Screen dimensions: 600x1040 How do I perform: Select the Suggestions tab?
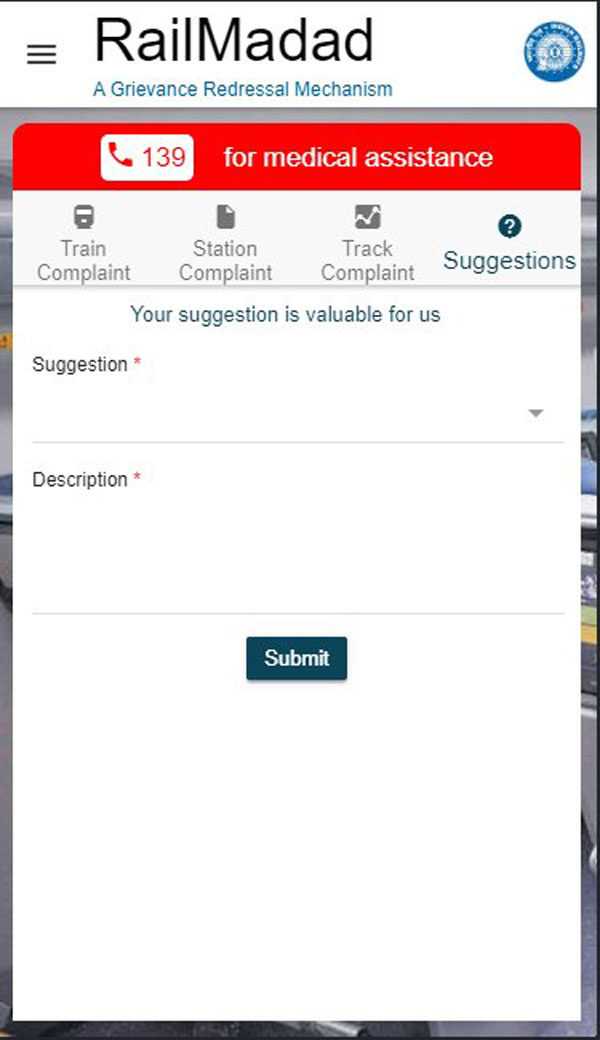pyautogui.click(x=509, y=245)
